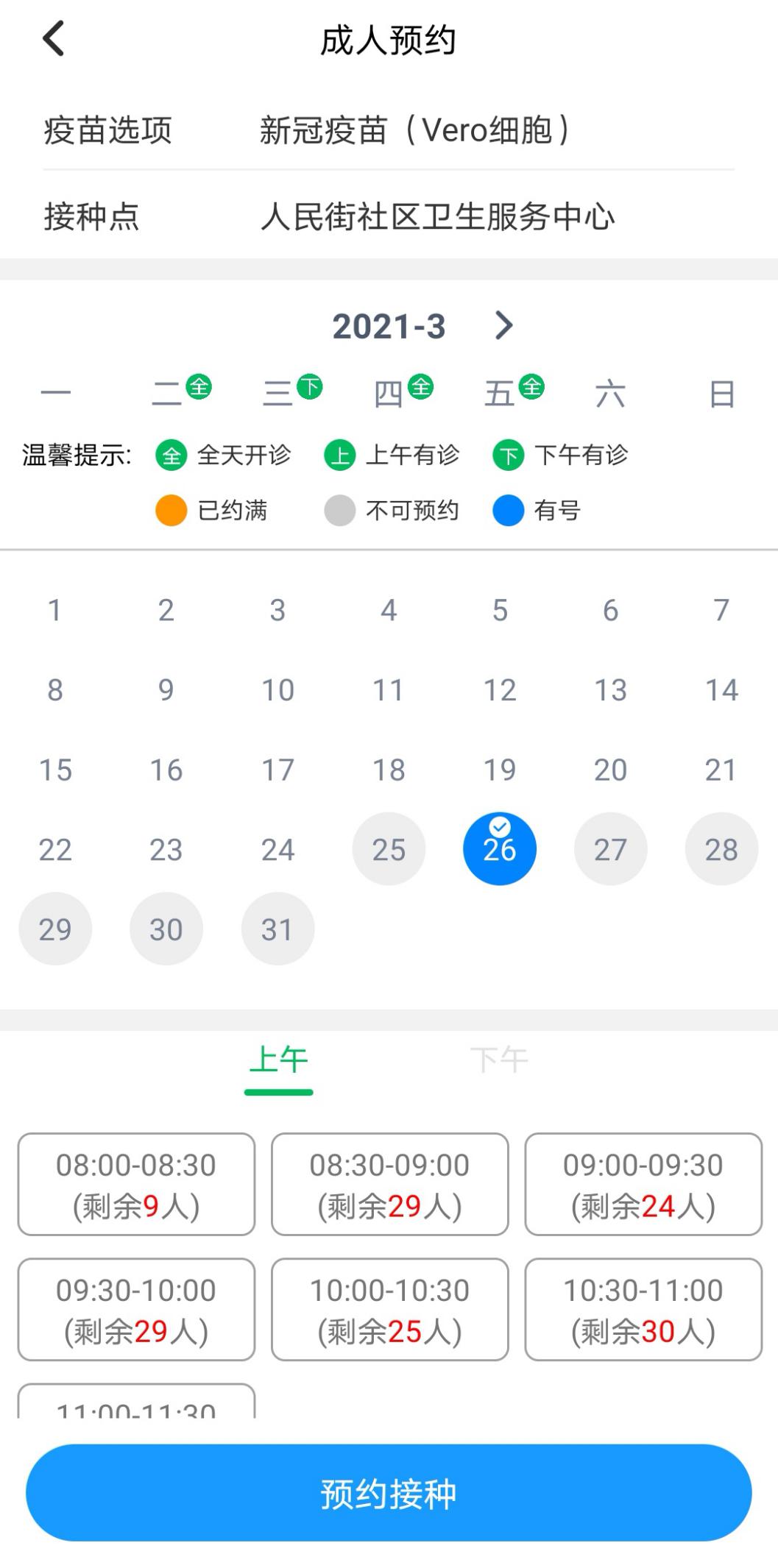Pick the 28th on the calendar
This screenshot has height=1568, width=778.
[x=721, y=849]
